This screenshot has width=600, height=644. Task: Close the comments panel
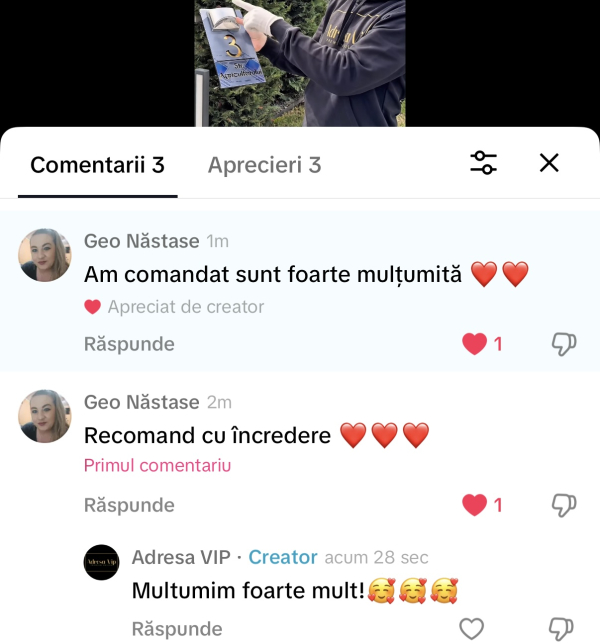pos(549,163)
